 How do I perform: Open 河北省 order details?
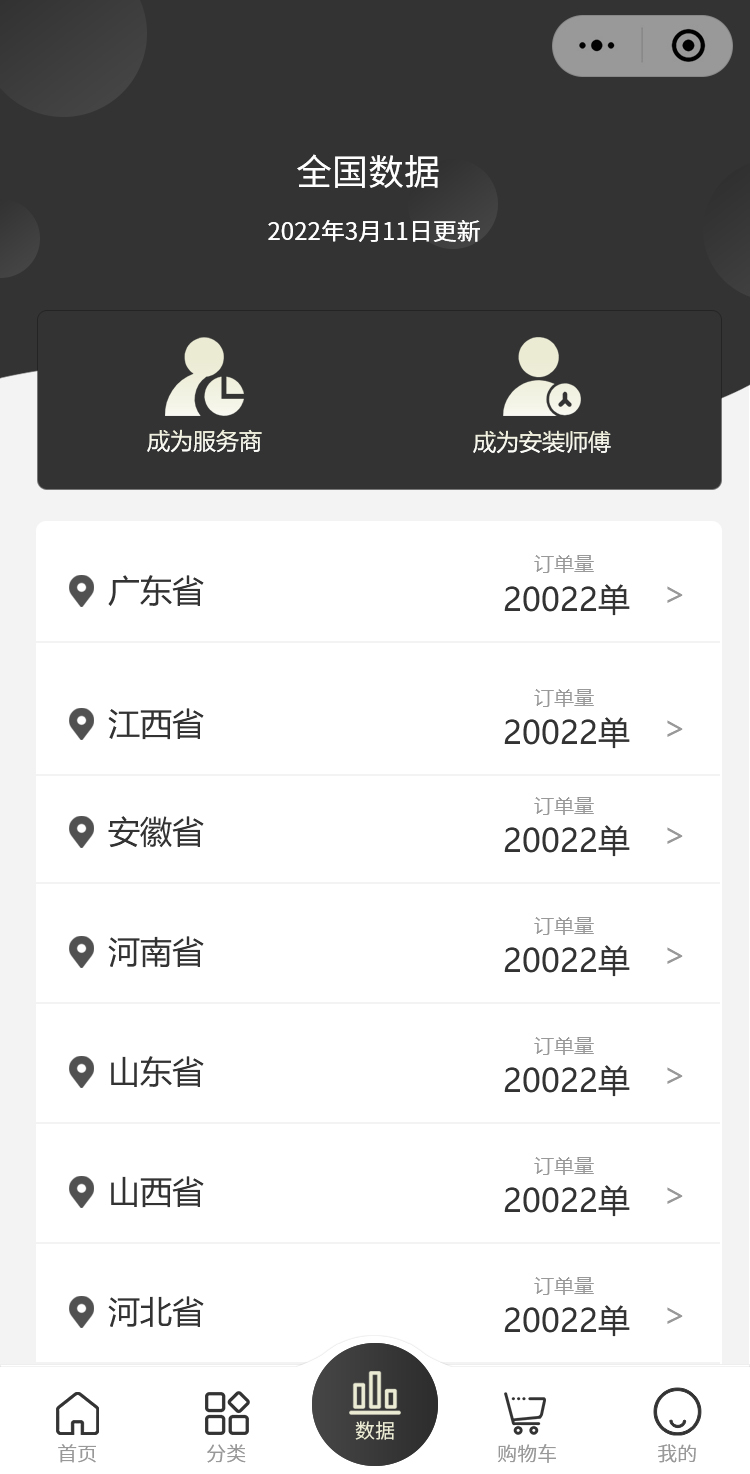tap(378, 1311)
